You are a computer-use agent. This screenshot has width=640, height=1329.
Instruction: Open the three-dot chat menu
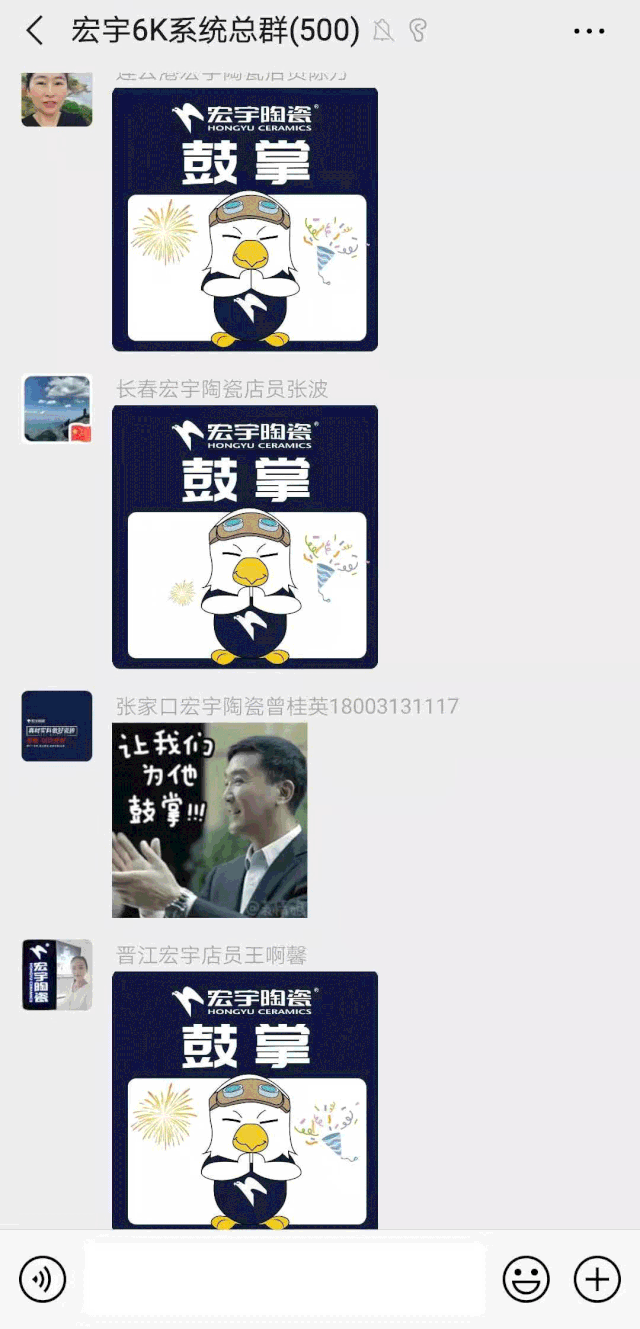(x=589, y=31)
